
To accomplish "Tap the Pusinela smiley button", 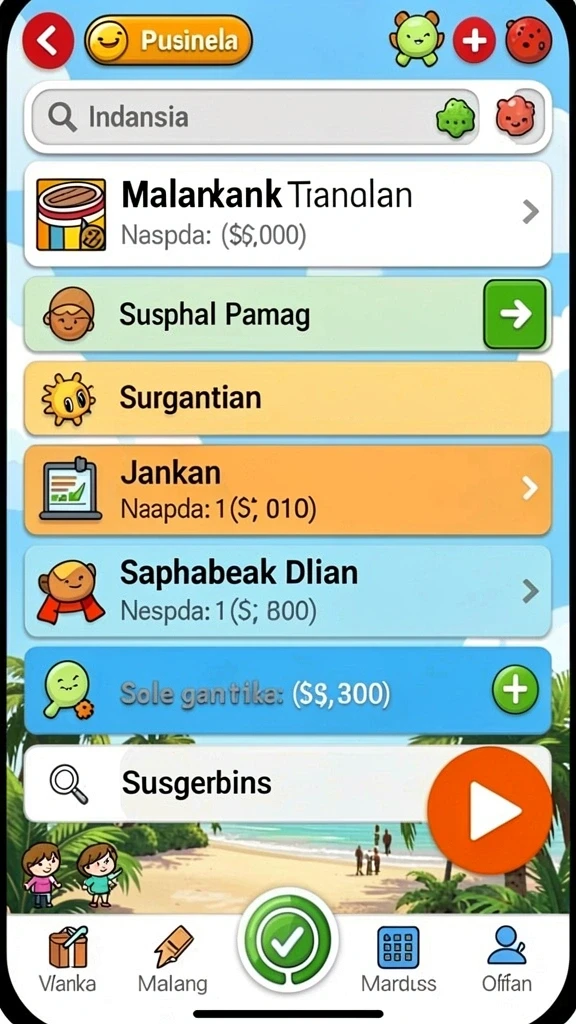I will (168, 40).
